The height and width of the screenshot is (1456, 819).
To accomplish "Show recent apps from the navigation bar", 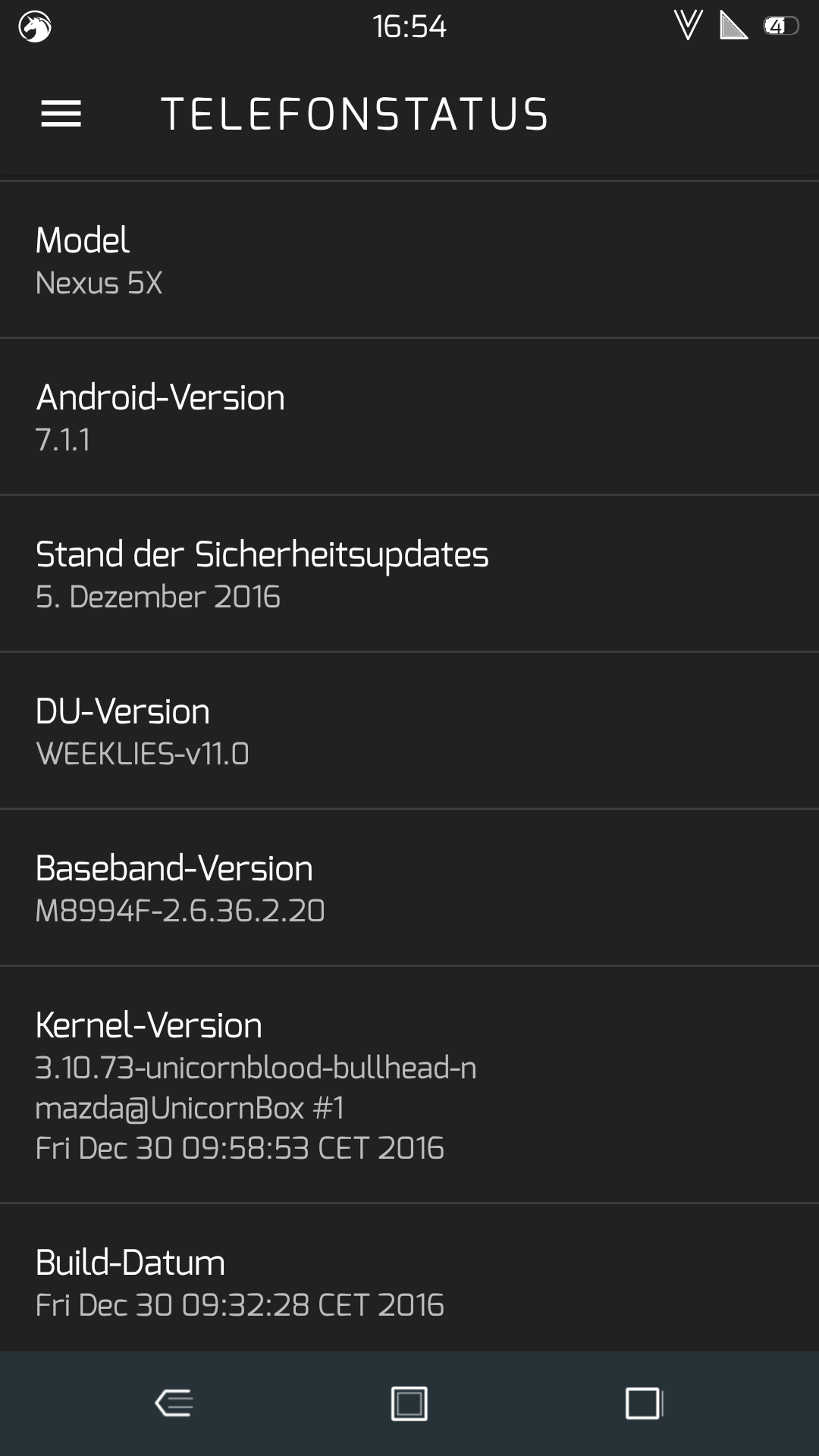I will click(x=644, y=1403).
